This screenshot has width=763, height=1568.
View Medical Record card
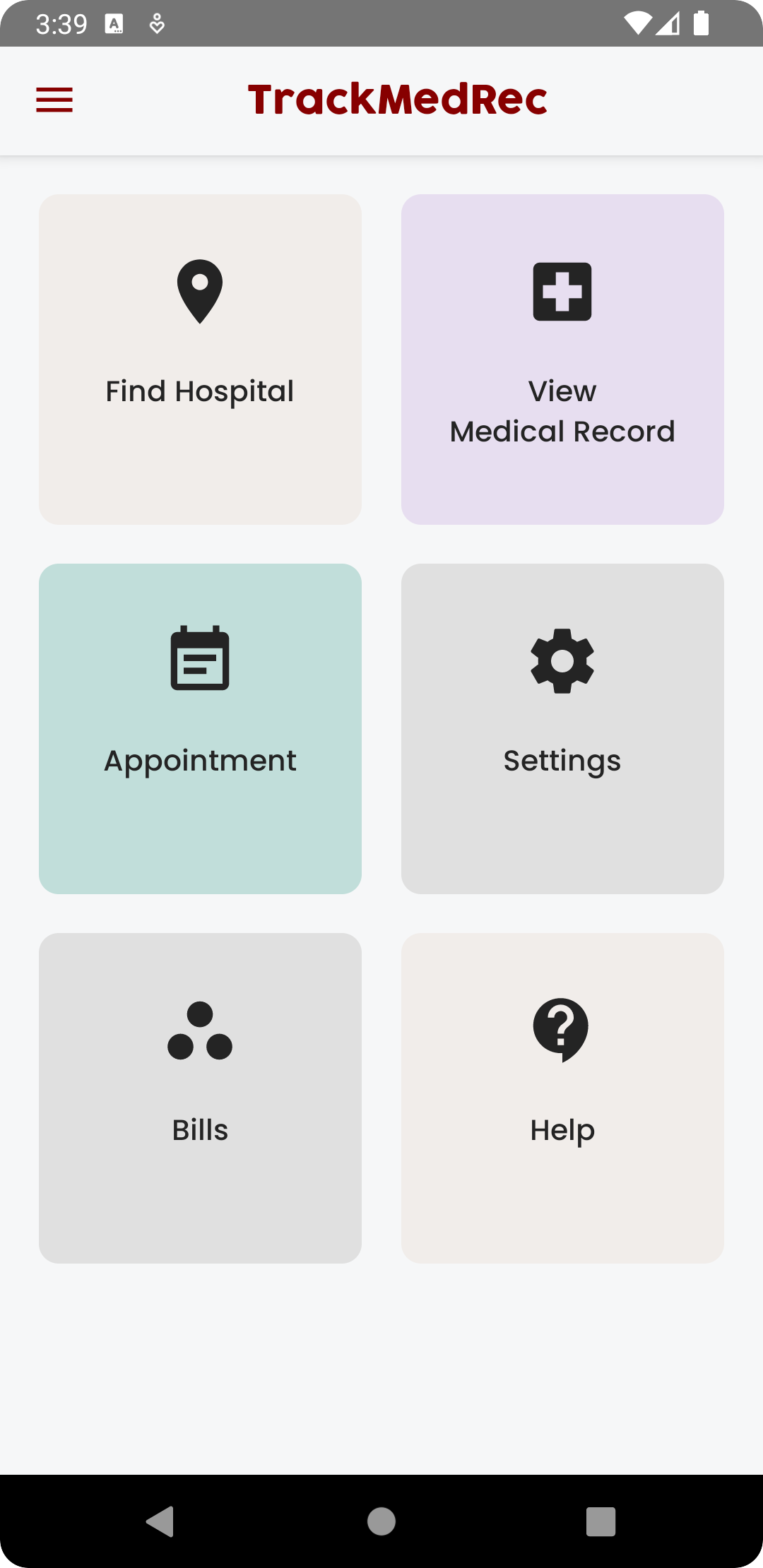(x=562, y=359)
